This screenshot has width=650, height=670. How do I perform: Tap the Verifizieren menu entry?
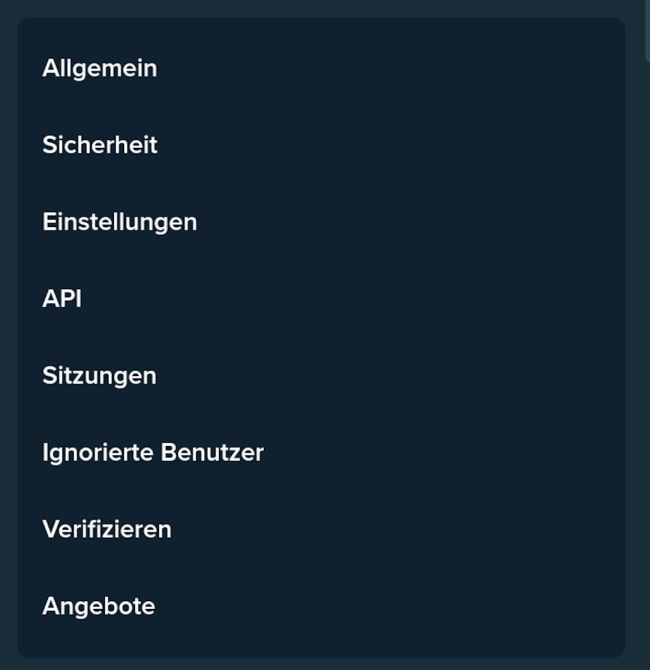[x=107, y=529]
